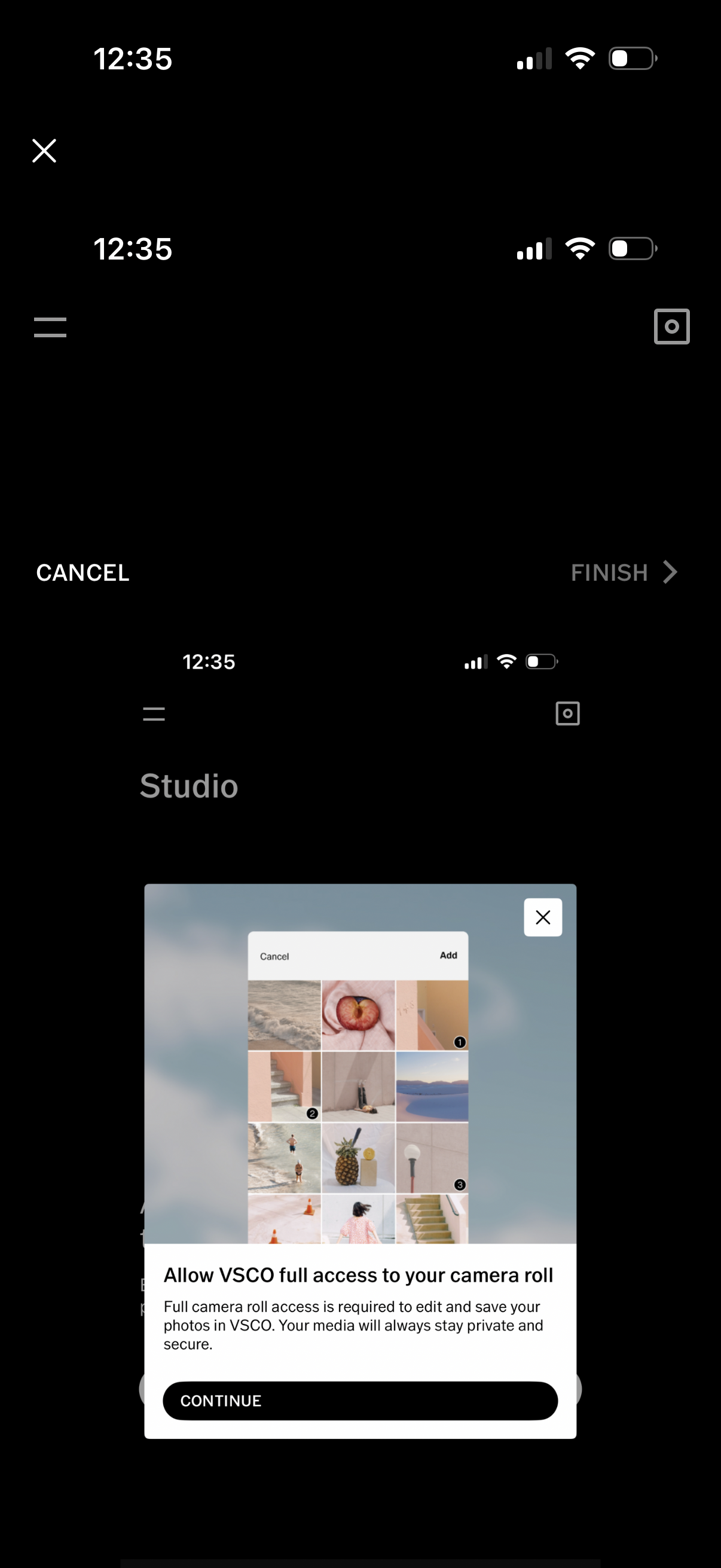The image size is (721, 1568).
Task: Tap CONTINUE to grant camera roll access
Action: coord(360,1401)
